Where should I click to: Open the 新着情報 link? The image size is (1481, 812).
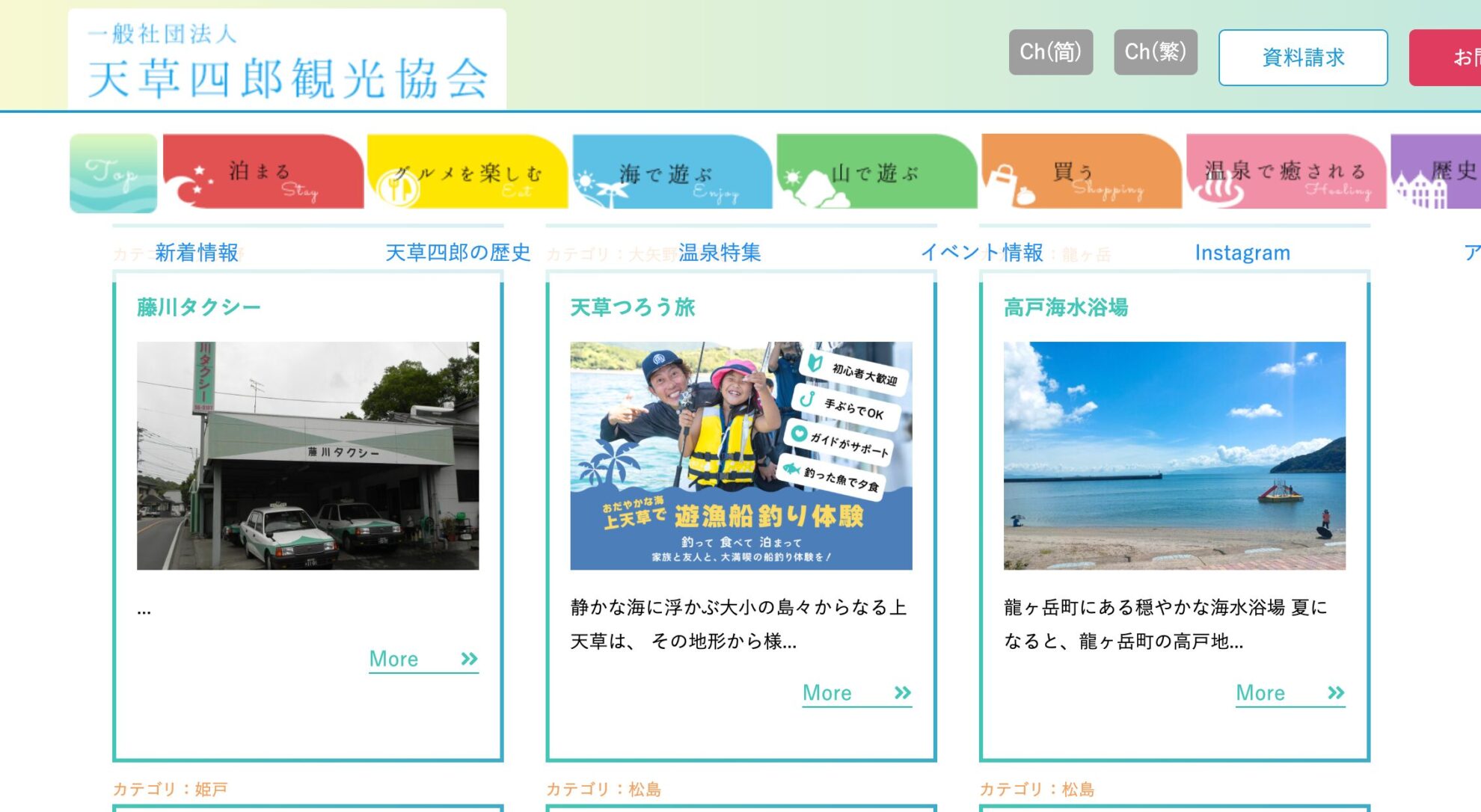pos(197,253)
